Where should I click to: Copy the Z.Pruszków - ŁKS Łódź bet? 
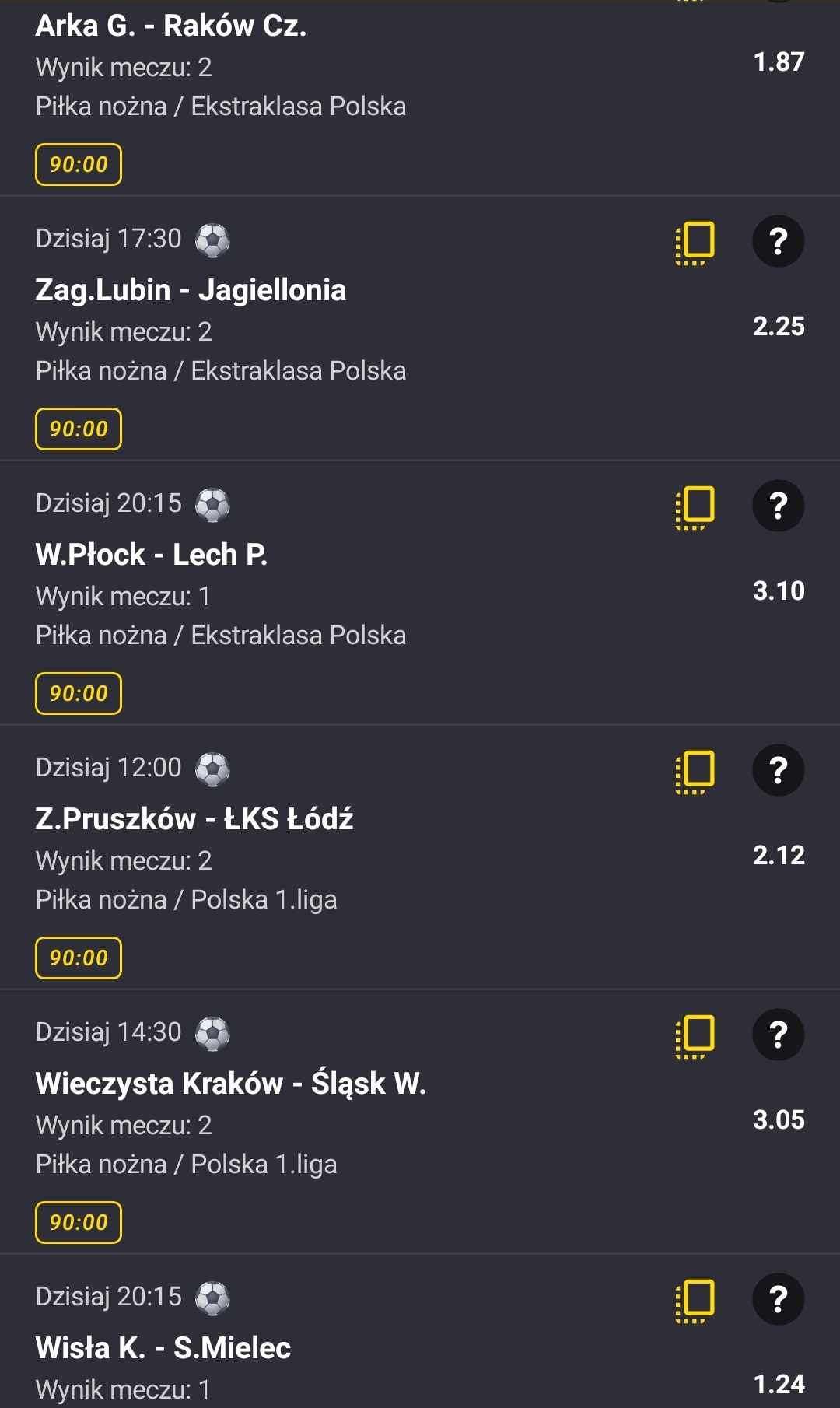(695, 771)
